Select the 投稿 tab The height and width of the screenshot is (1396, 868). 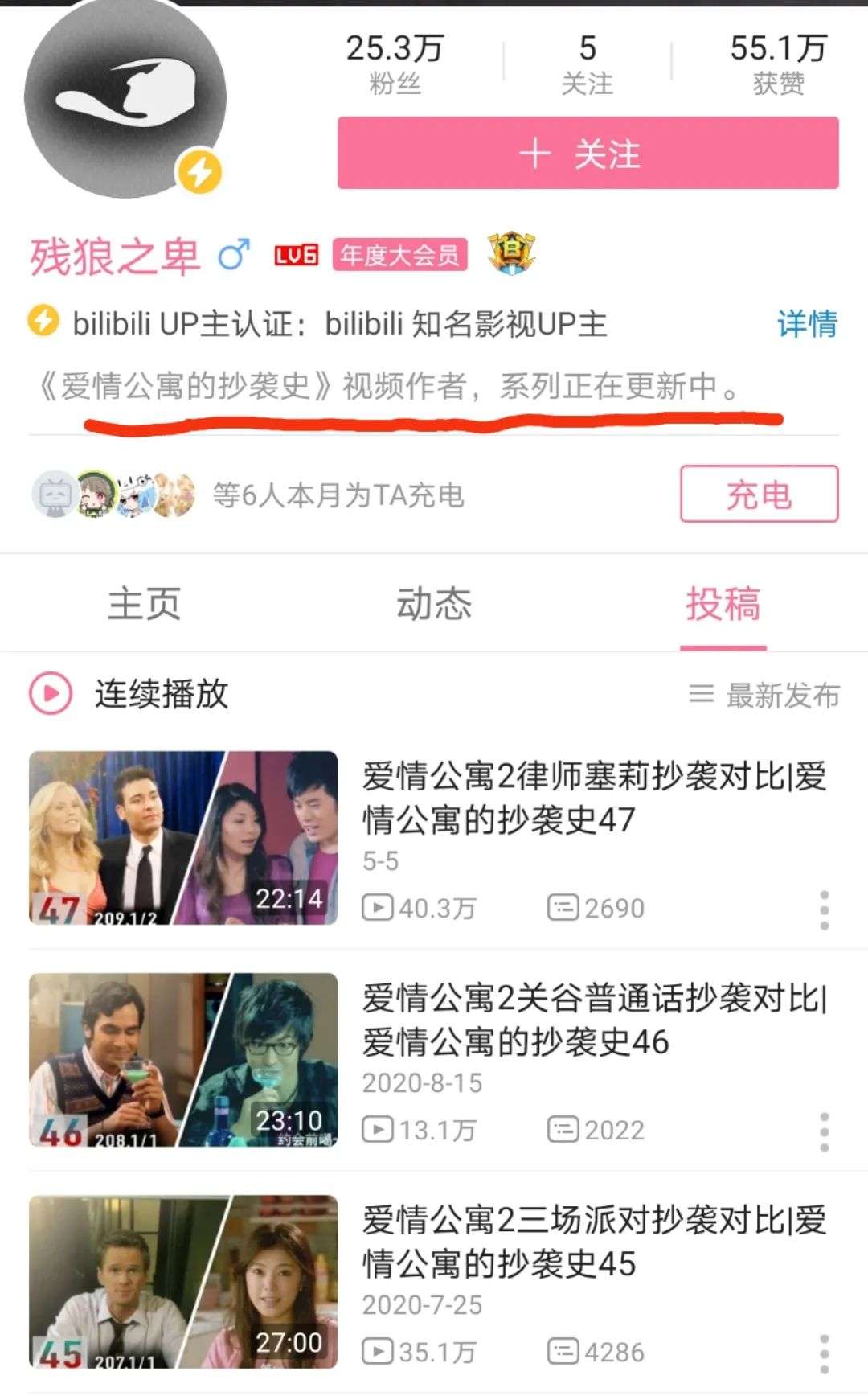[x=723, y=604]
